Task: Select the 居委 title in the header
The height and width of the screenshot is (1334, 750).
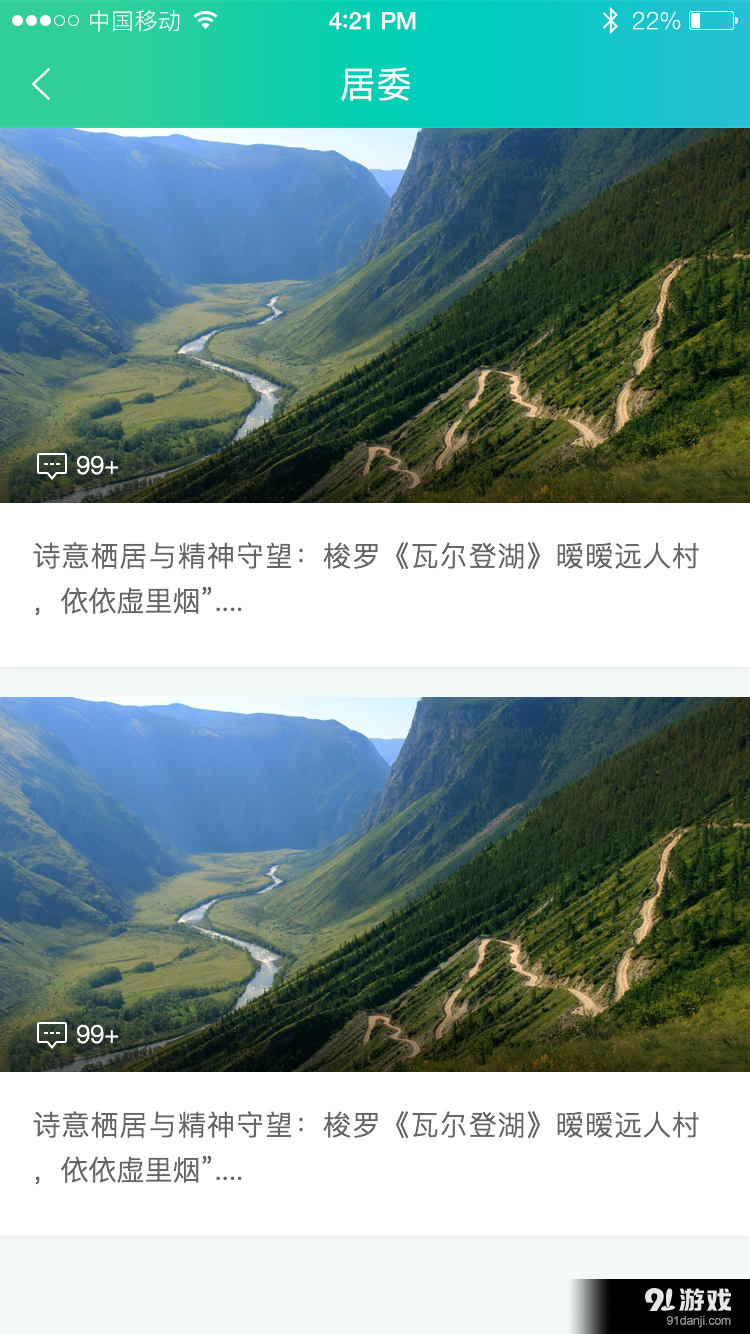Action: pyautogui.click(x=375, y=84)
